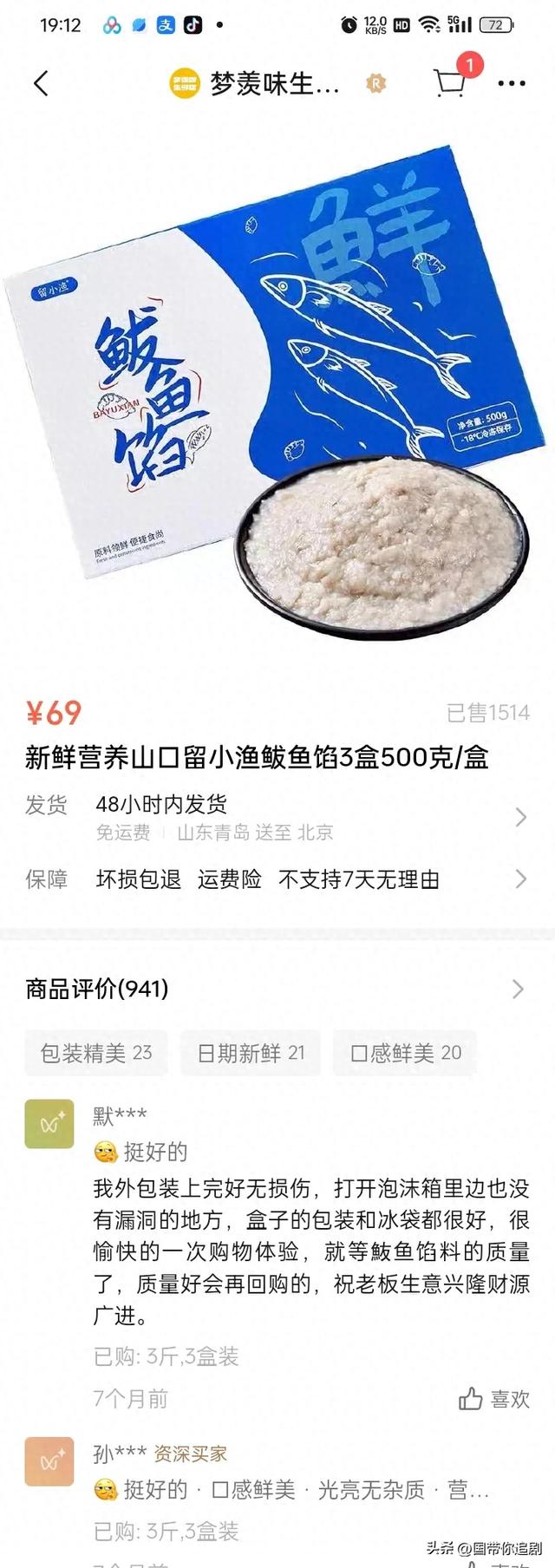Select the 口感鲜美 20 review chip

point(405,1053)
